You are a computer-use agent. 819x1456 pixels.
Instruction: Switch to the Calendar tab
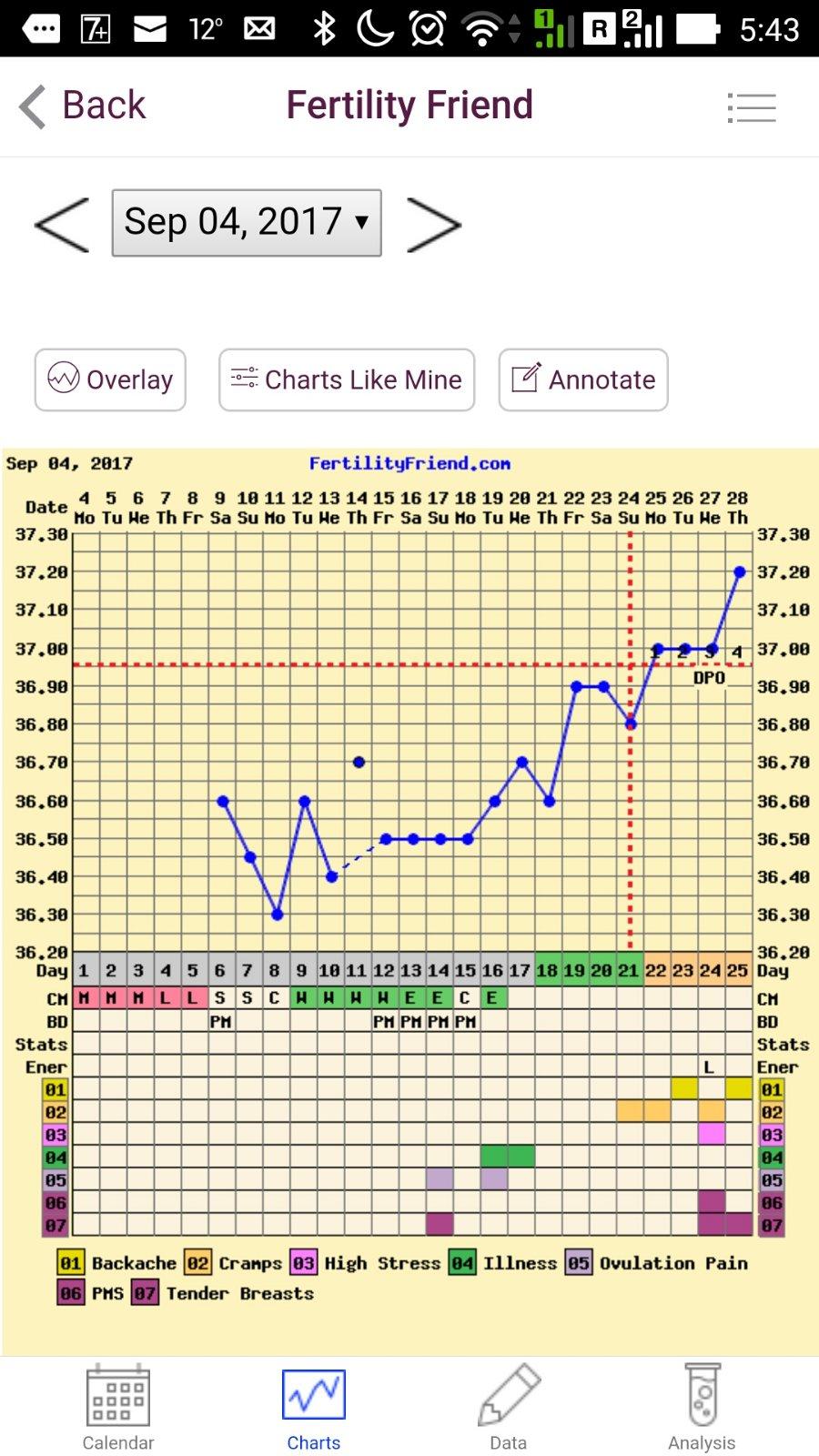click(118, 1407)
